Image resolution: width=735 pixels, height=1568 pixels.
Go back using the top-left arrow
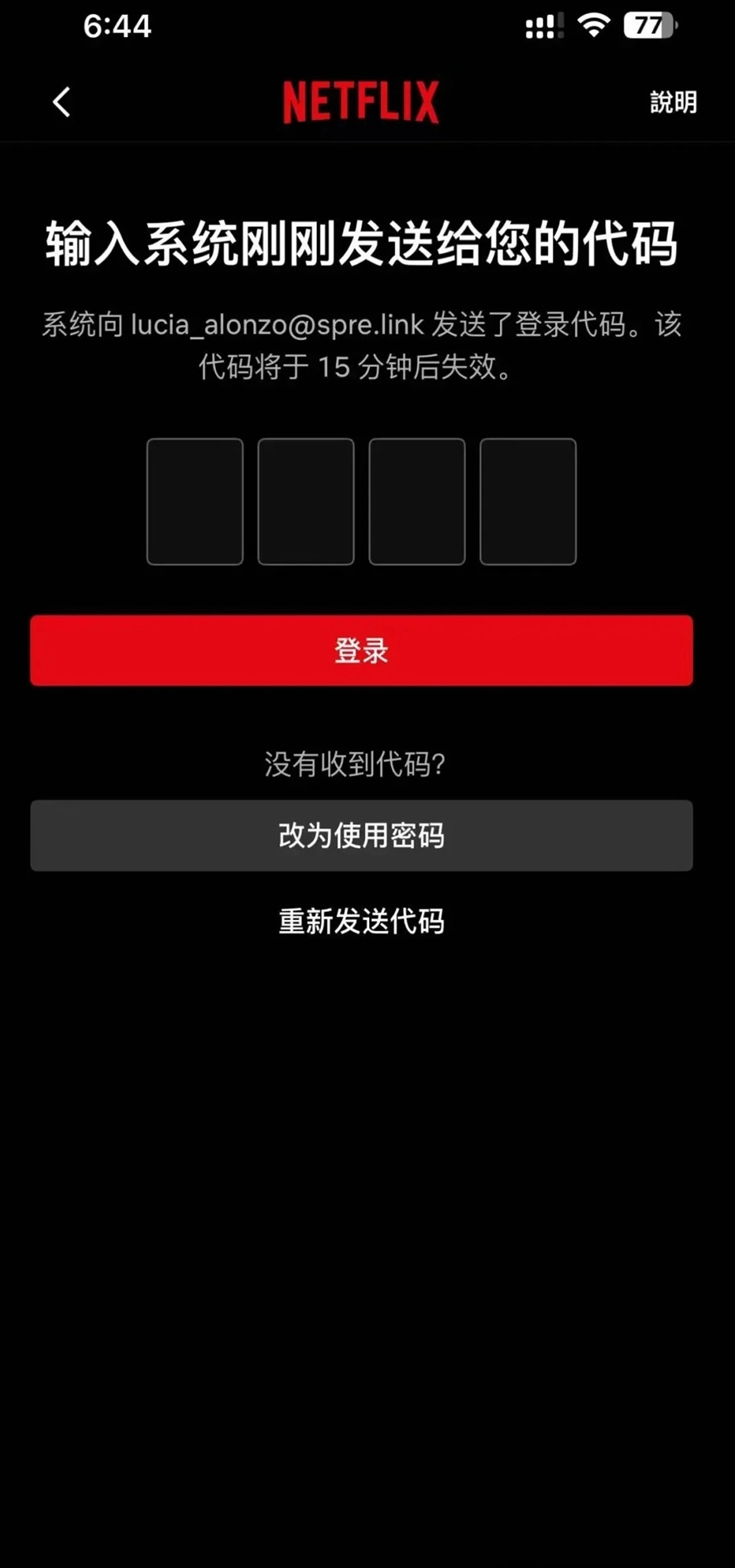(x=62, y=103)
